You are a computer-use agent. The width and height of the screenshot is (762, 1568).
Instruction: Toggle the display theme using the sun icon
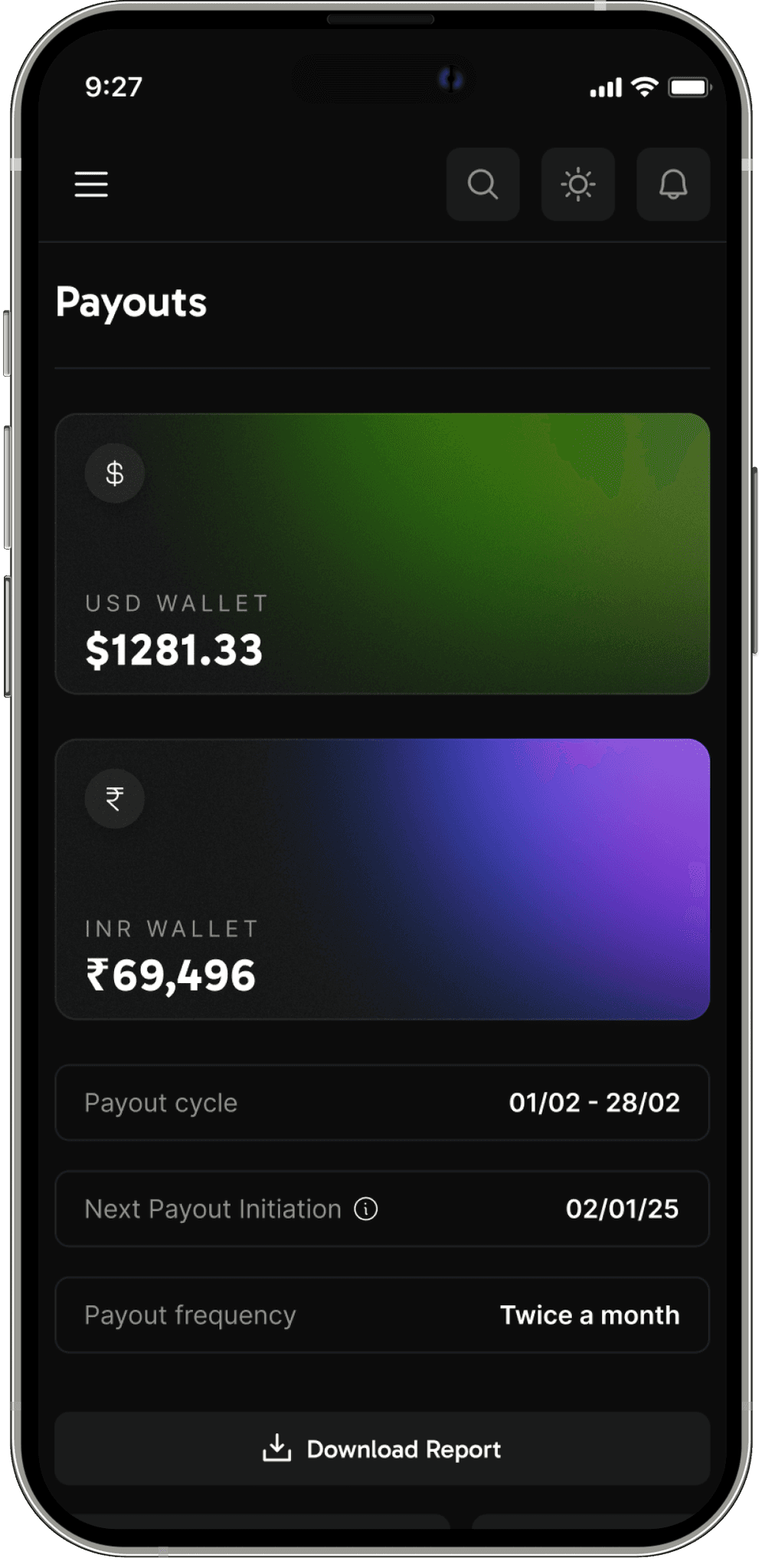(x=578, y=185)
